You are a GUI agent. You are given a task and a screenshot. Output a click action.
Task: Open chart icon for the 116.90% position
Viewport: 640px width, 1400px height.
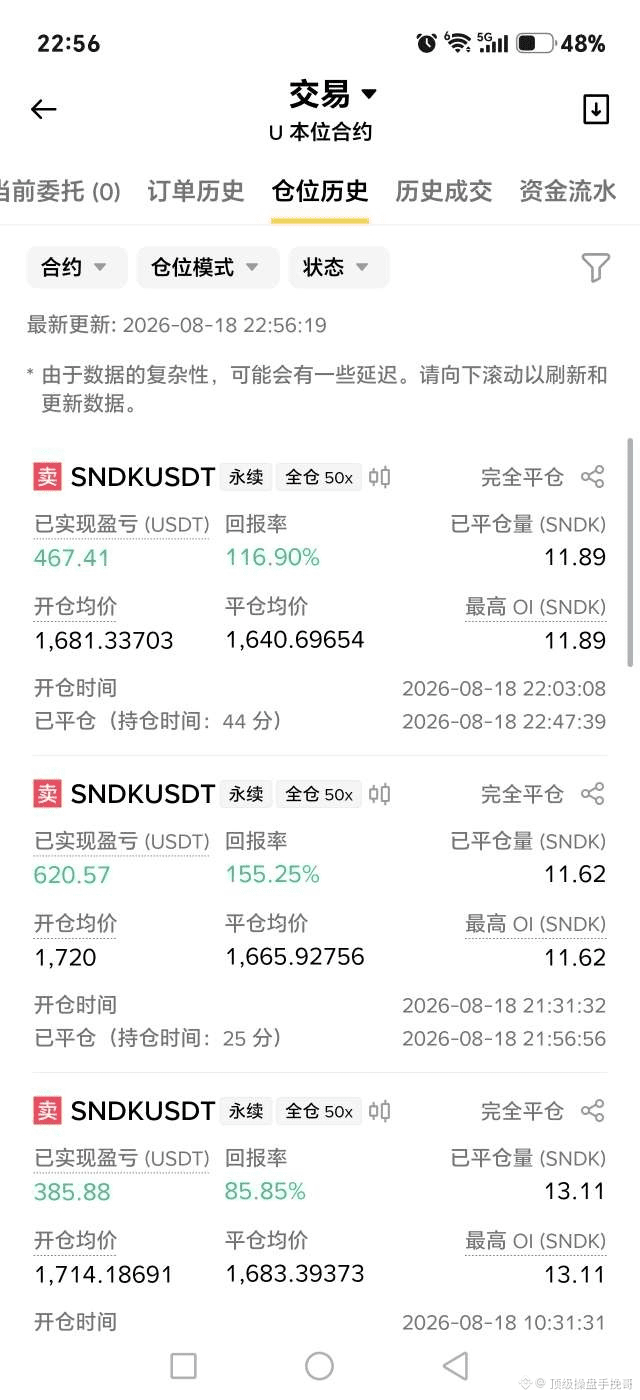(379, 477)
